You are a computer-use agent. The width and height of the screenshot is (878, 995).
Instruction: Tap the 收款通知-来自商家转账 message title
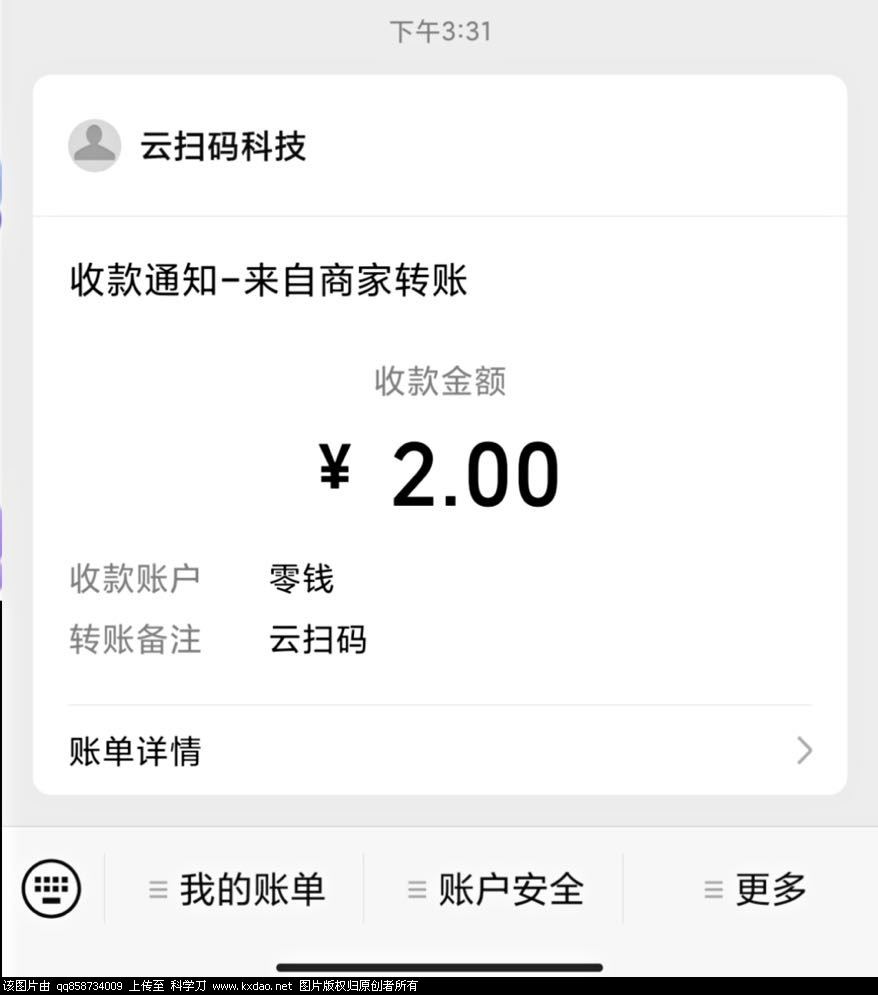[270, 279]
